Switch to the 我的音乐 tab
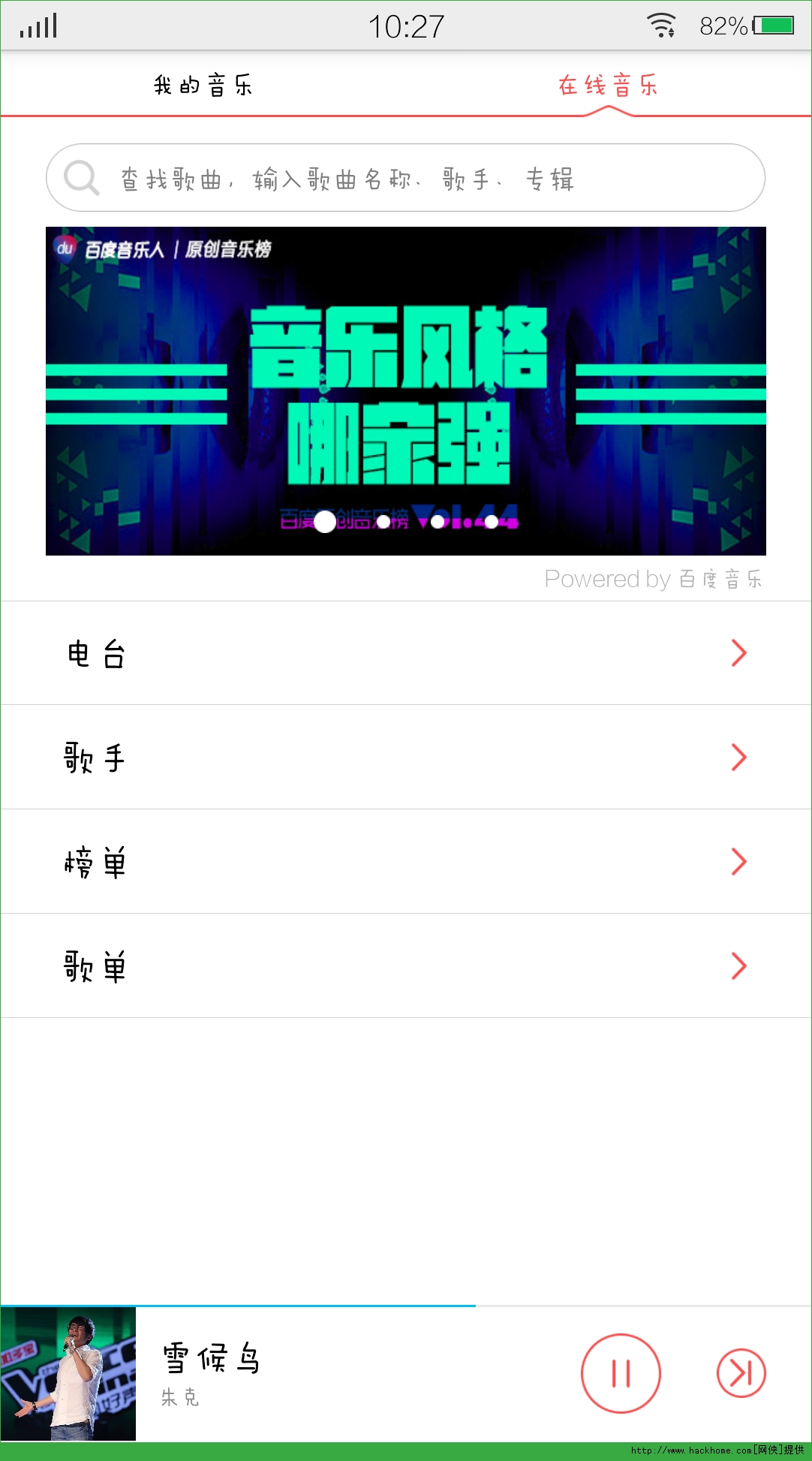The image size is (812, 1461). (x=203, y=85)
